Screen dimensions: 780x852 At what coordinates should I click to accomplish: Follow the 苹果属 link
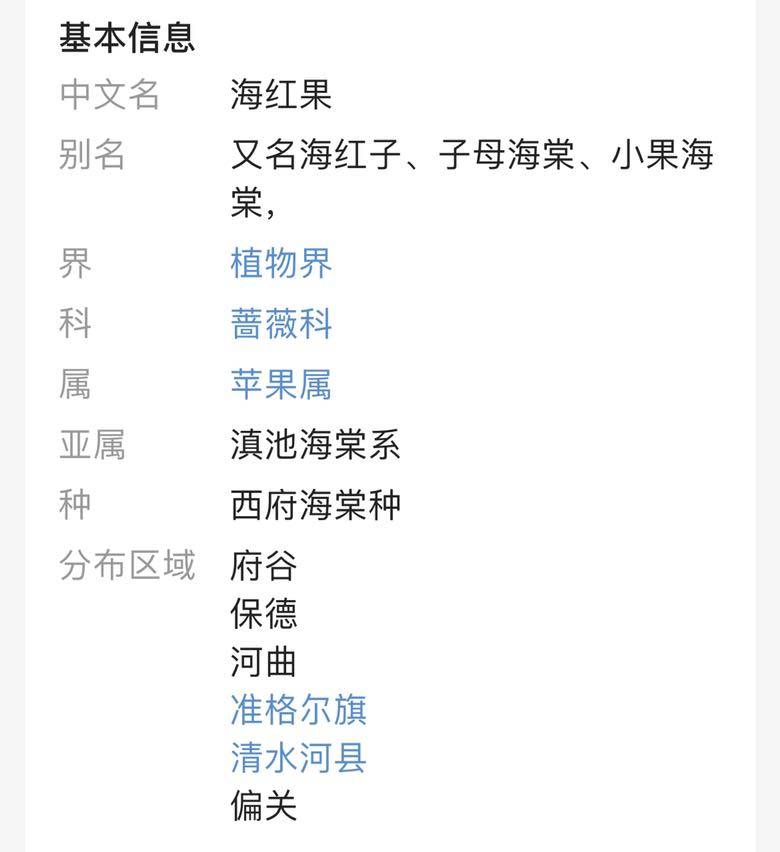281,384
